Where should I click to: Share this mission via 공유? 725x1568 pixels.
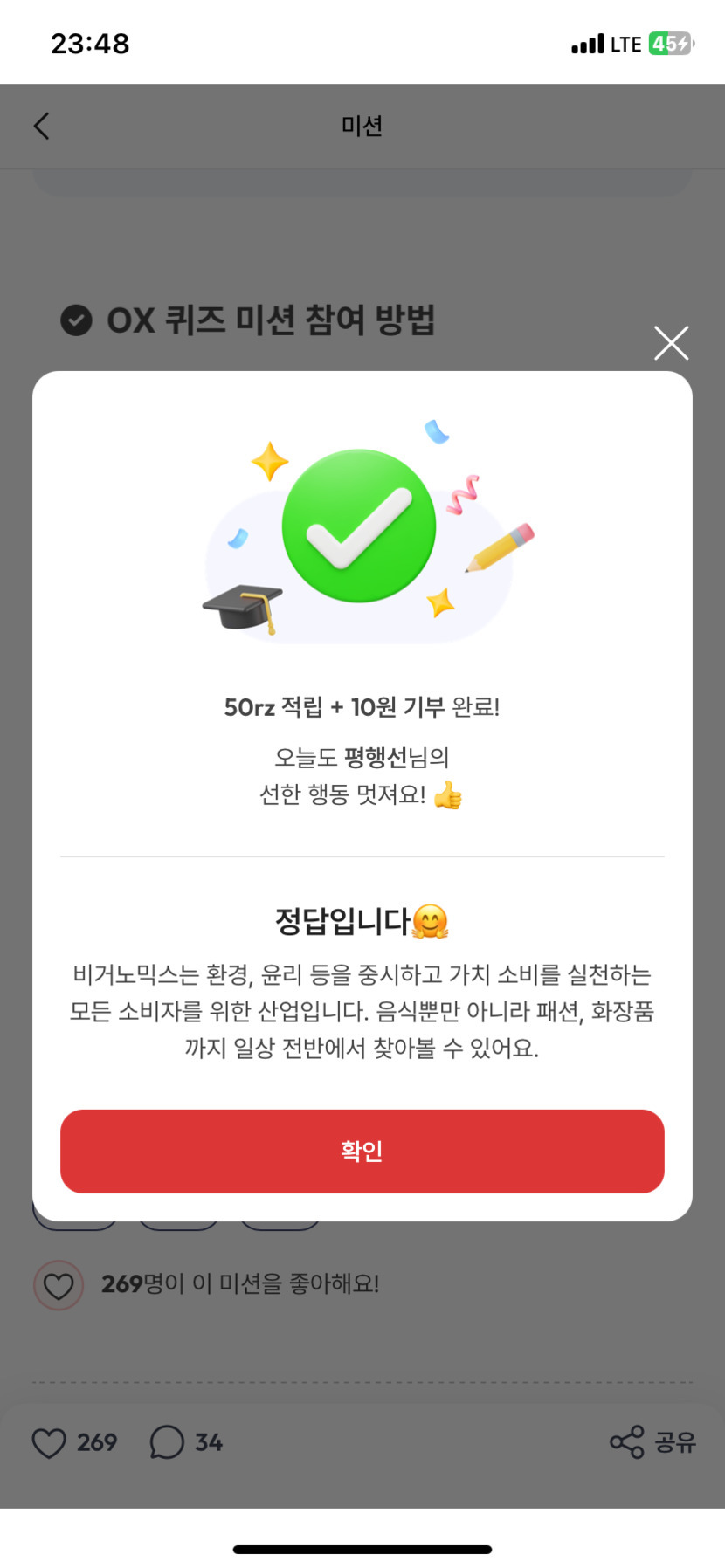coord(652,1442)
